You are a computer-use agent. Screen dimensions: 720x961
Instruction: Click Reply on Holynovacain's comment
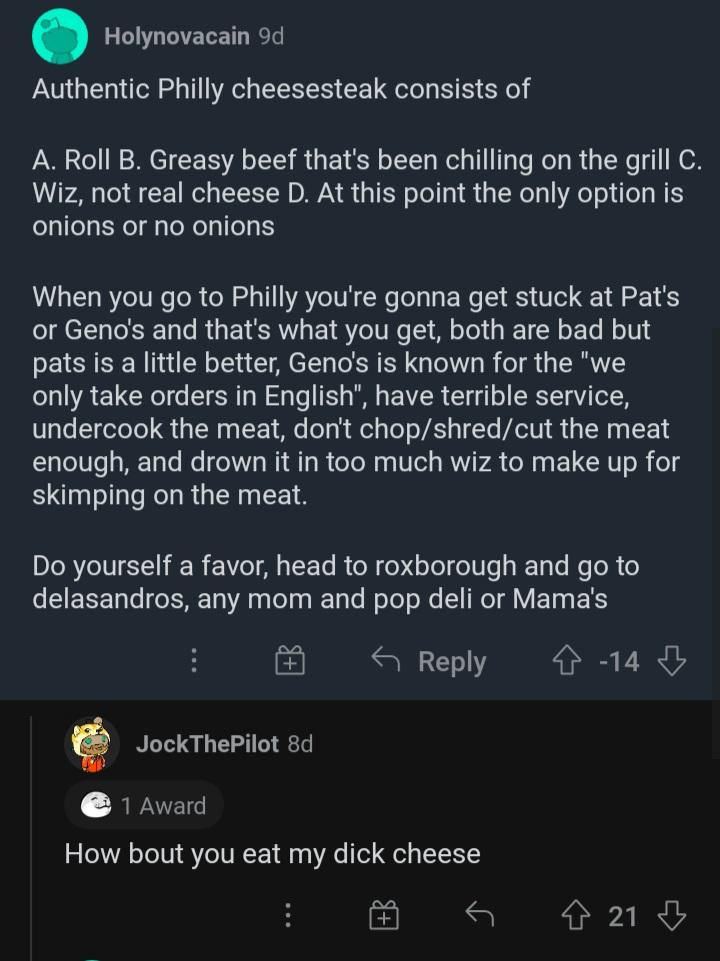(x=451, y=660)
